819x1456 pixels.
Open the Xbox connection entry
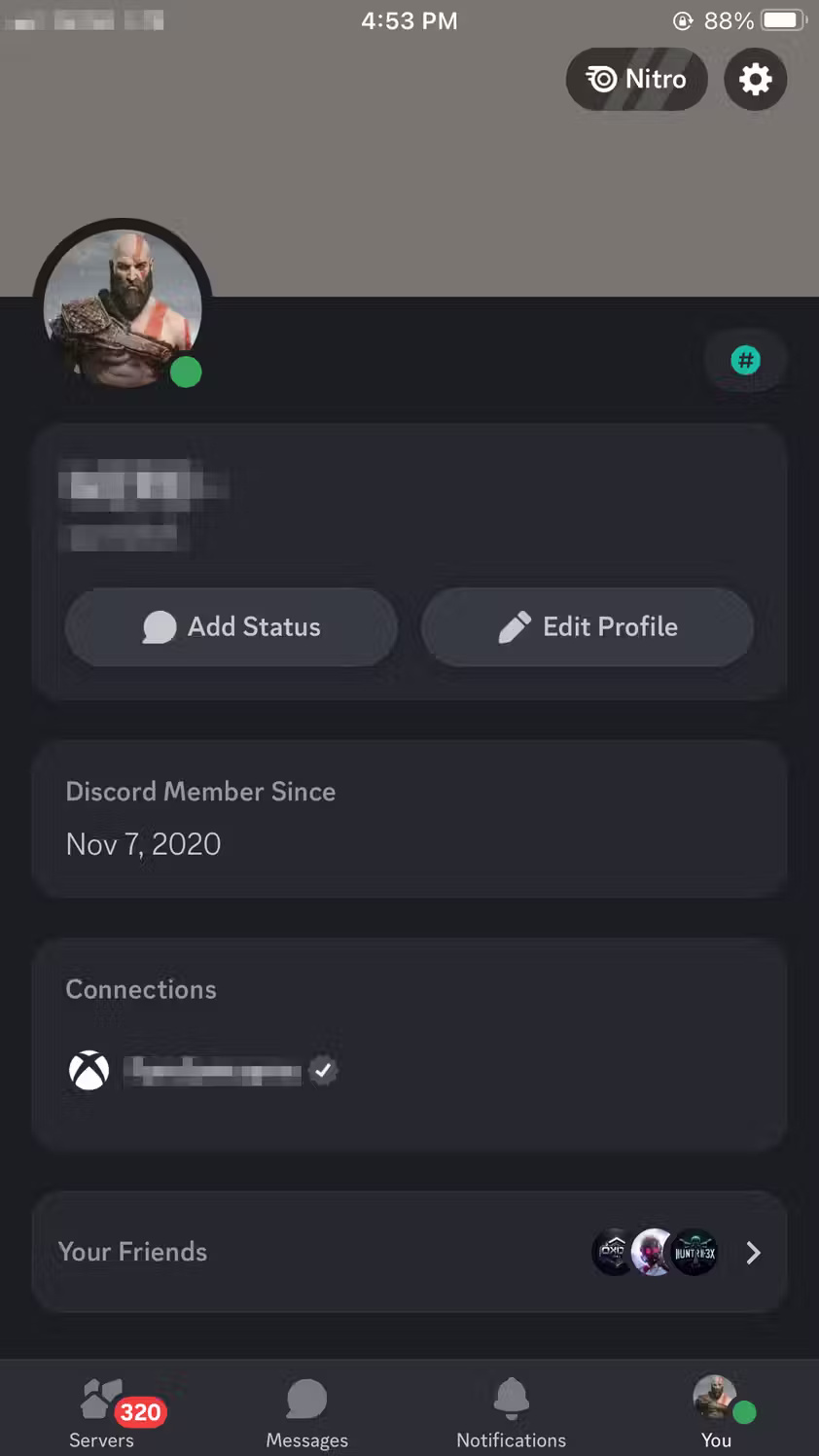202,1071
